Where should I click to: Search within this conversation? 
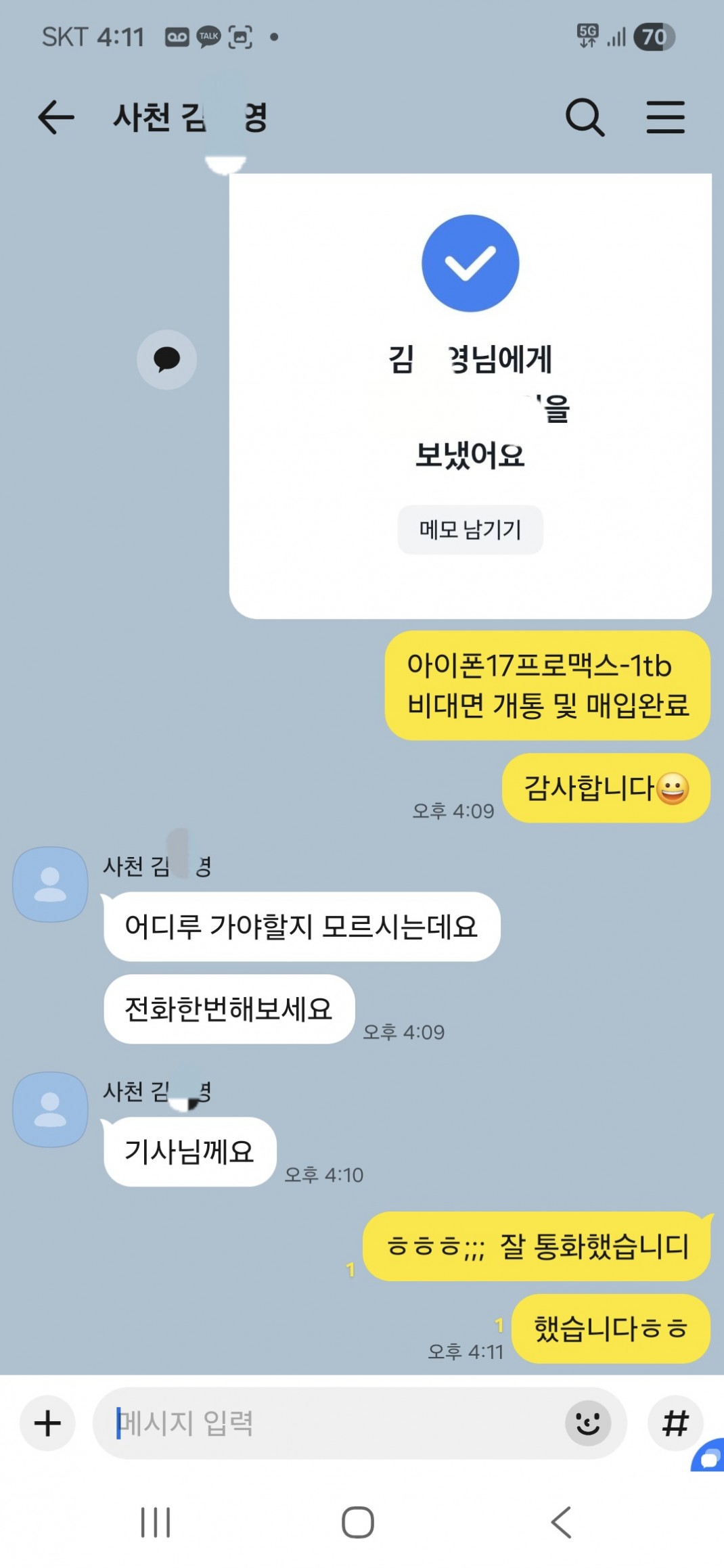(585, 118)
